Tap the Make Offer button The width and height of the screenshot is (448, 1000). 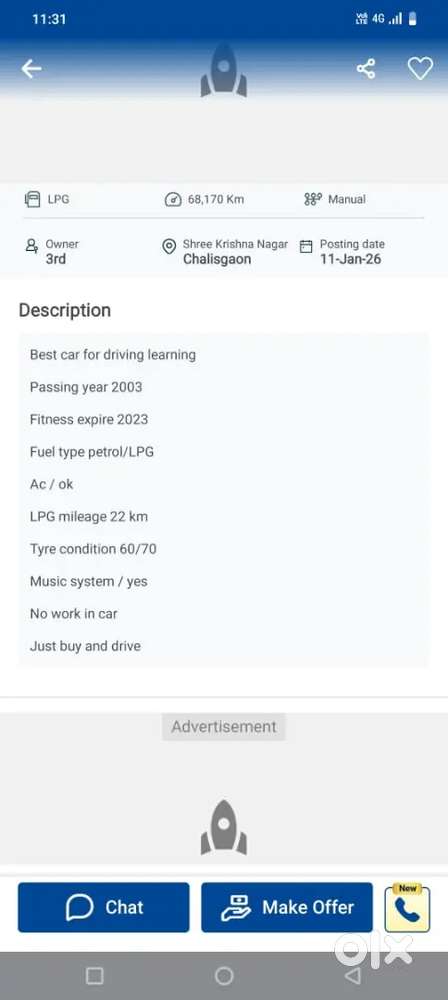287,907
